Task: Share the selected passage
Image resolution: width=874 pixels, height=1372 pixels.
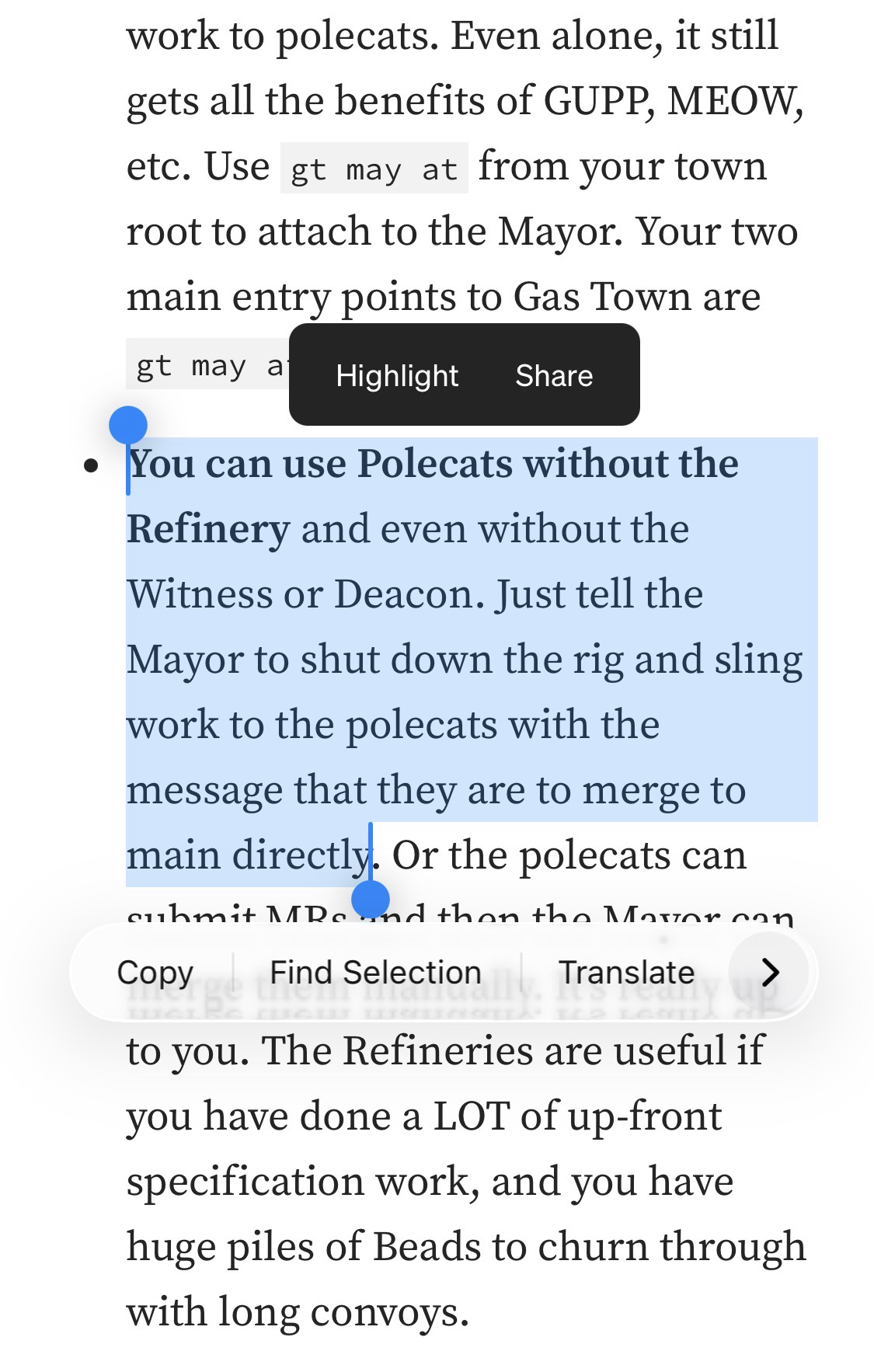Action: [554, 376]
